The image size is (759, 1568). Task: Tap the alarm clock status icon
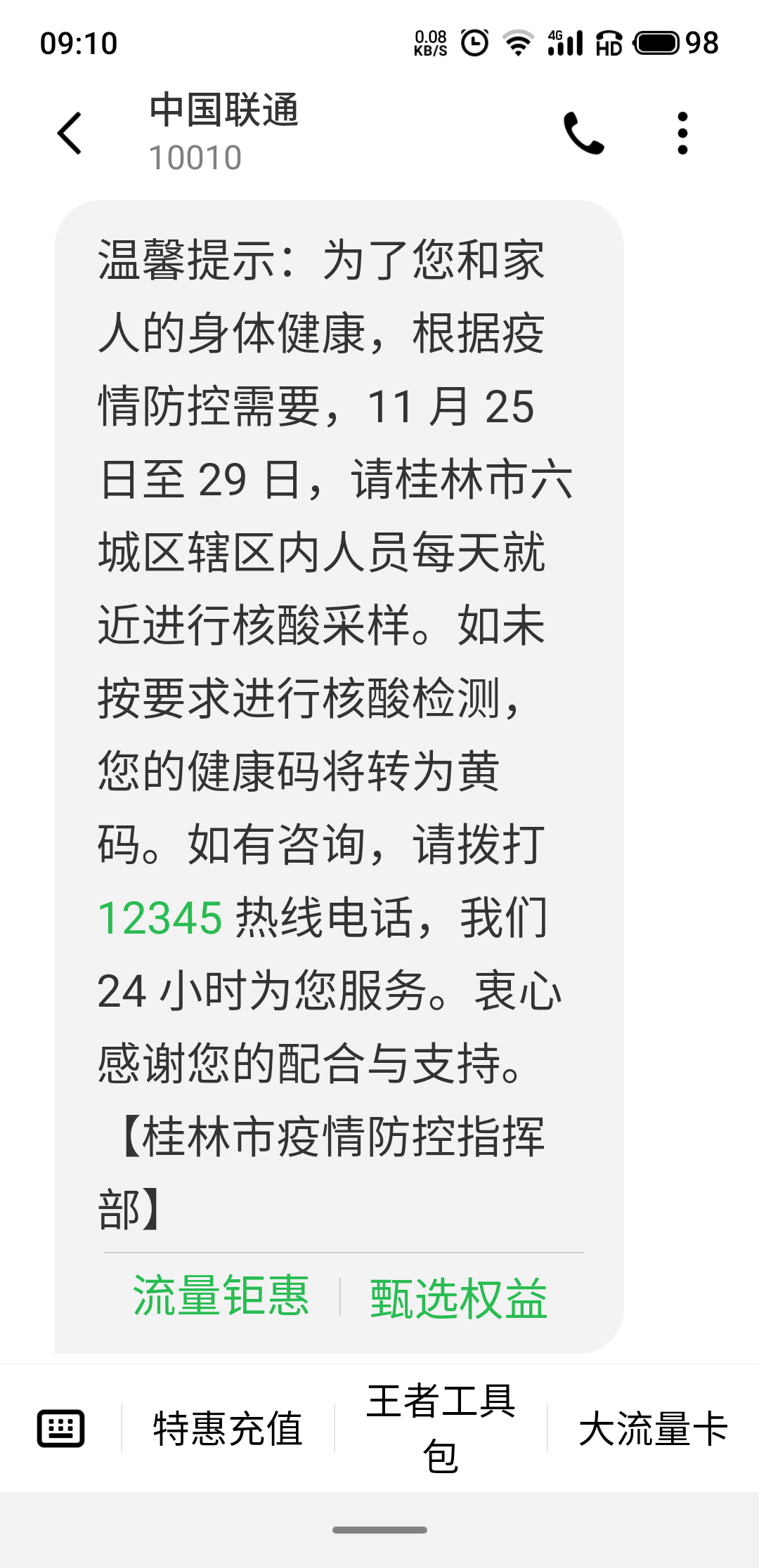tap(474, 44)
